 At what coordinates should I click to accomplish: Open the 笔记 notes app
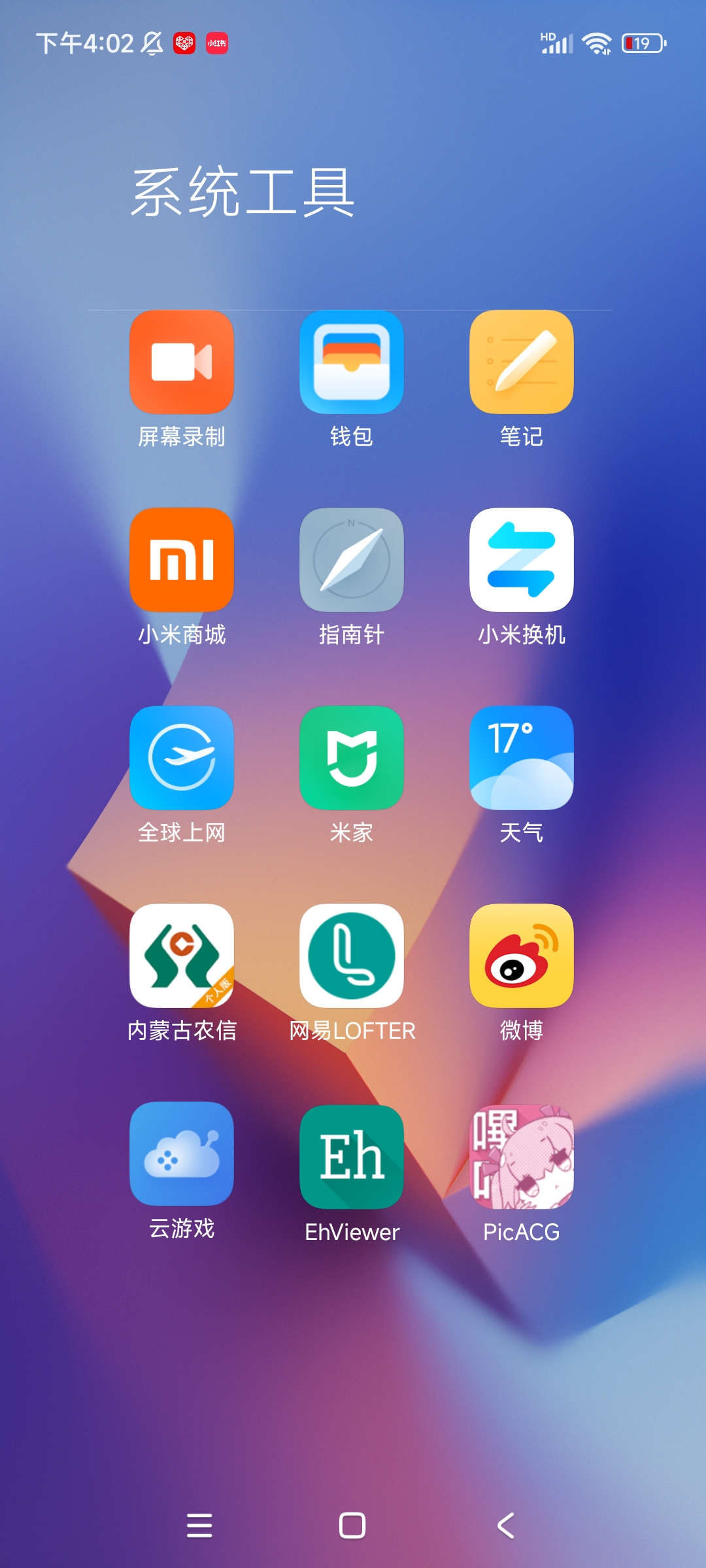tap(522, 363)
